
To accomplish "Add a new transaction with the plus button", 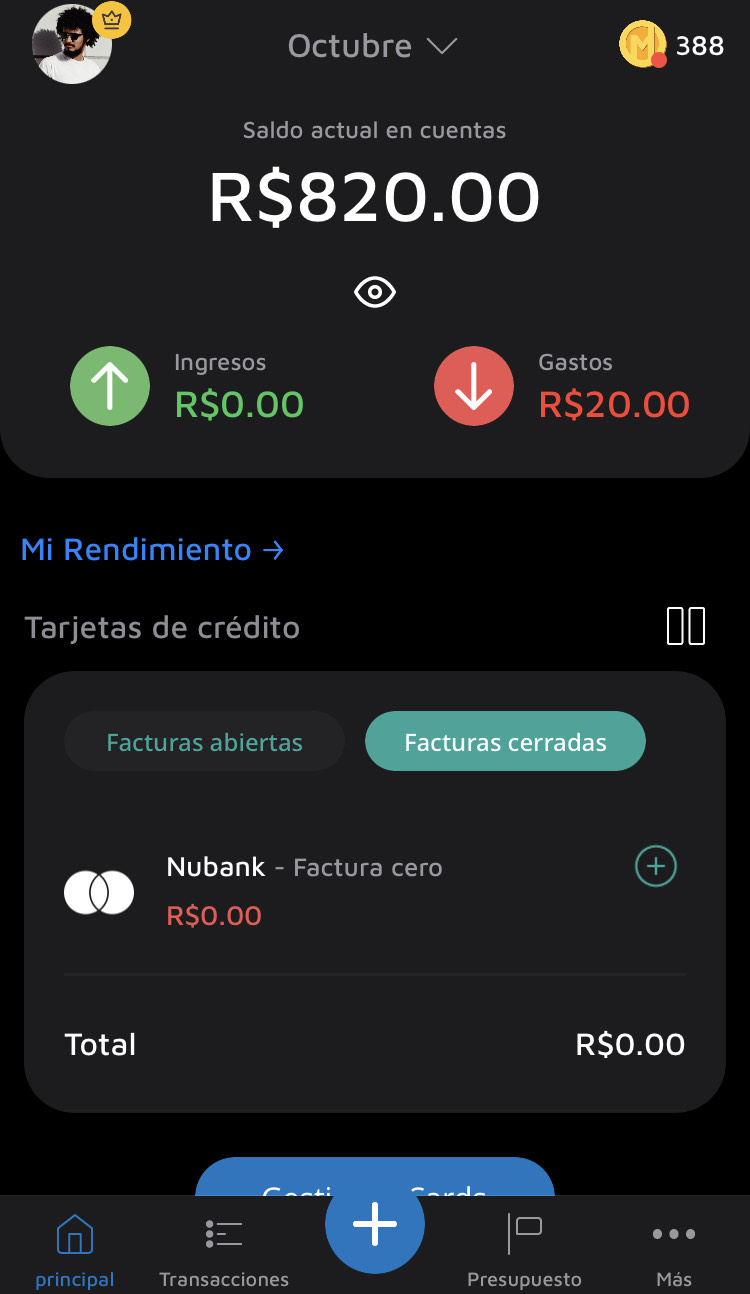I will (375, 1224).
